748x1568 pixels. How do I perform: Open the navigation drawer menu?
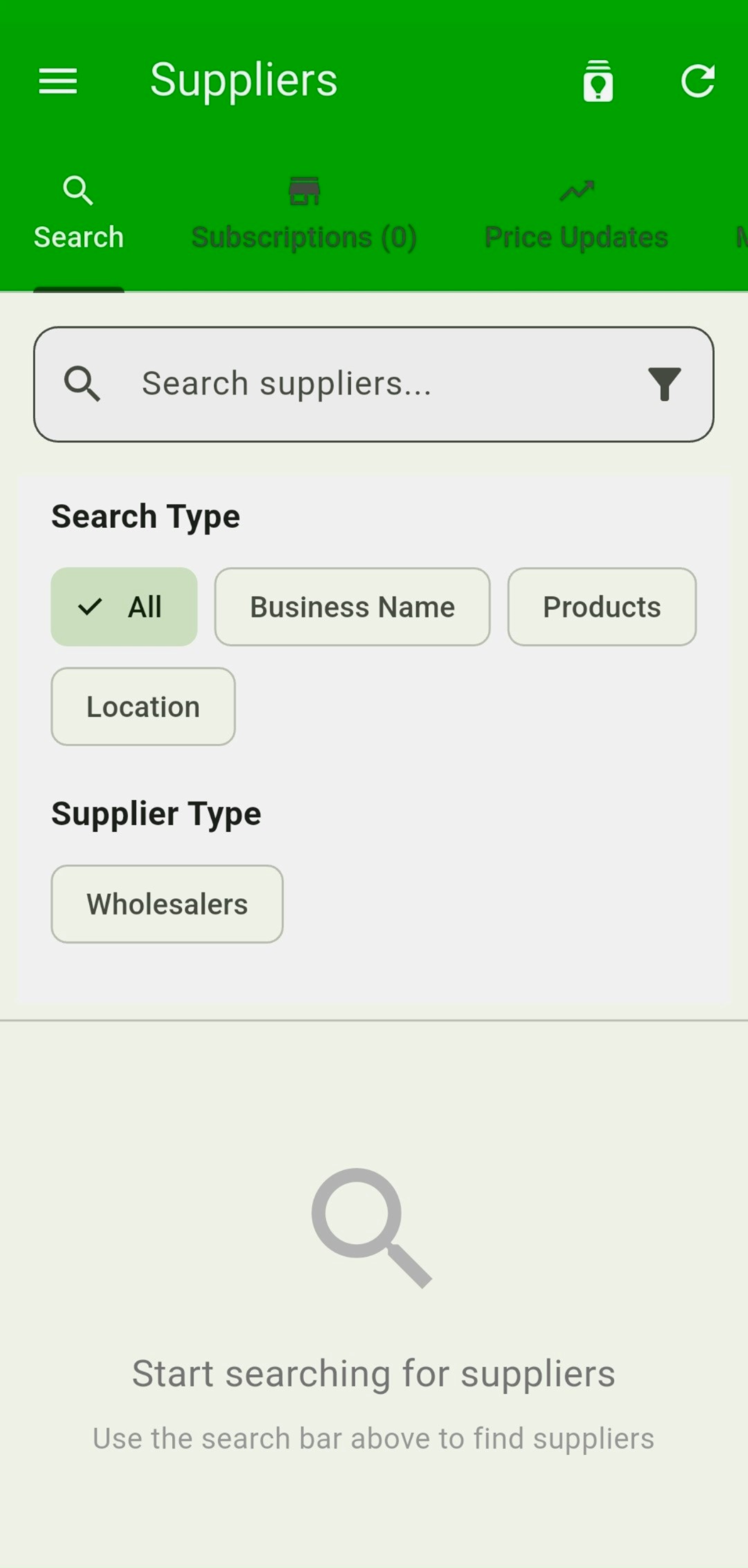click(x=58, y=81)
